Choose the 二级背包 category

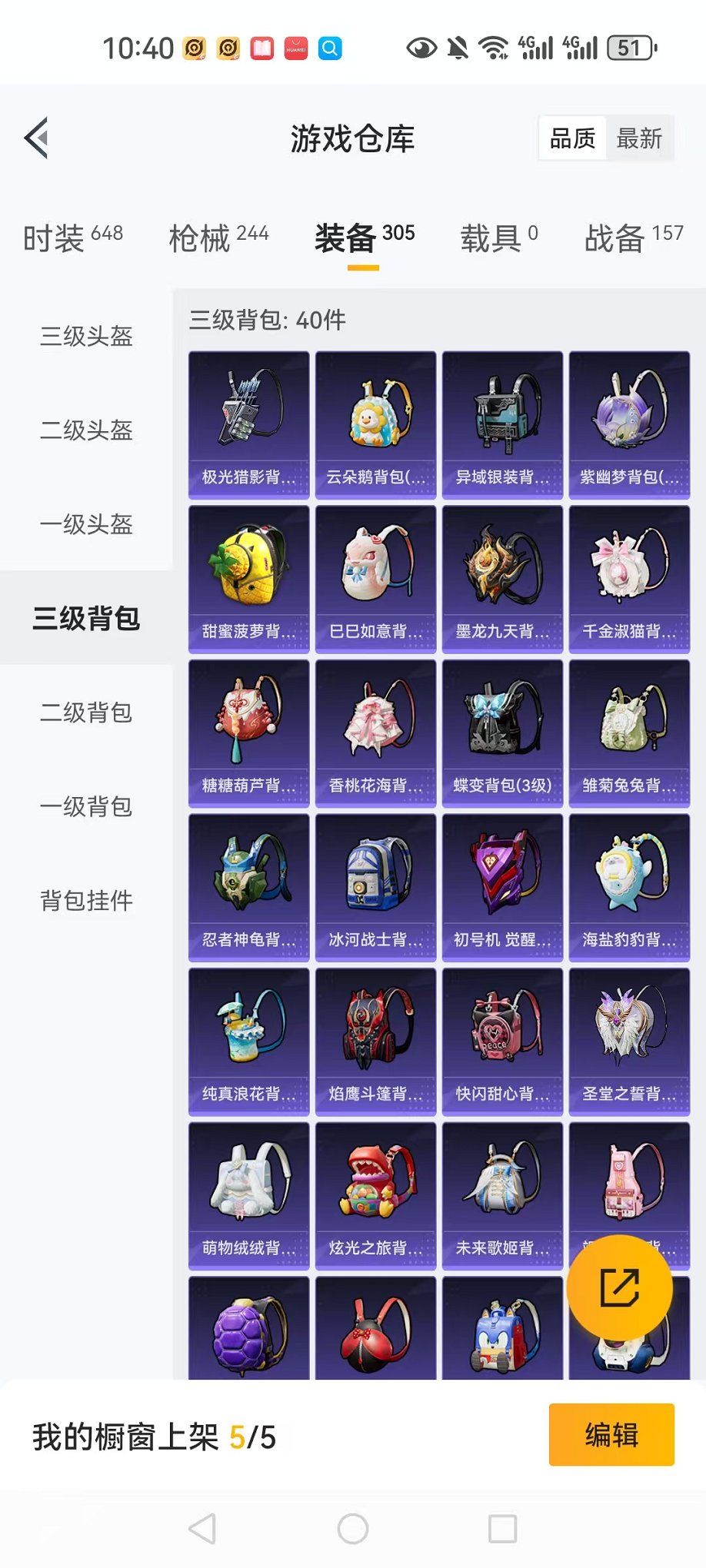pyautogui.click(x=86, y=713)
